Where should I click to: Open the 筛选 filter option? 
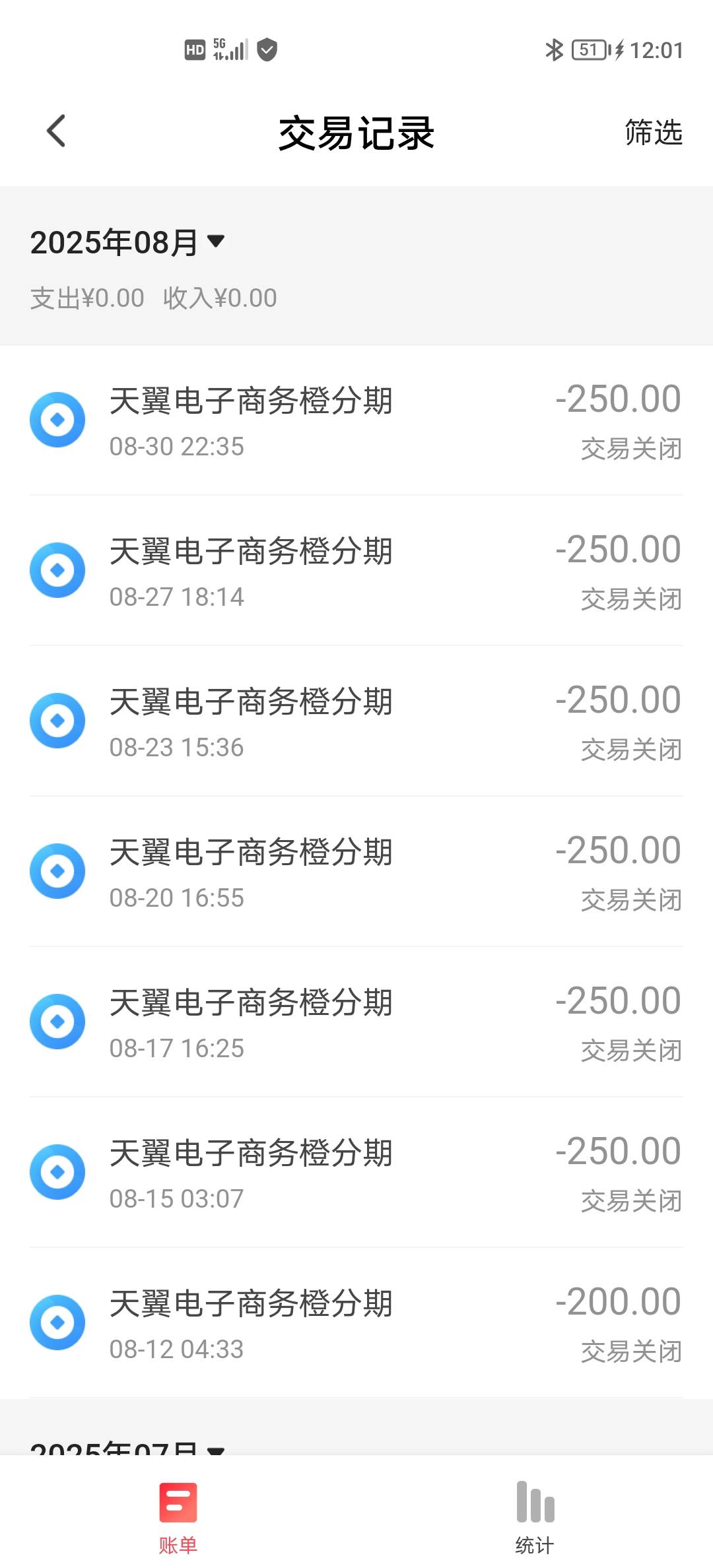653,132
